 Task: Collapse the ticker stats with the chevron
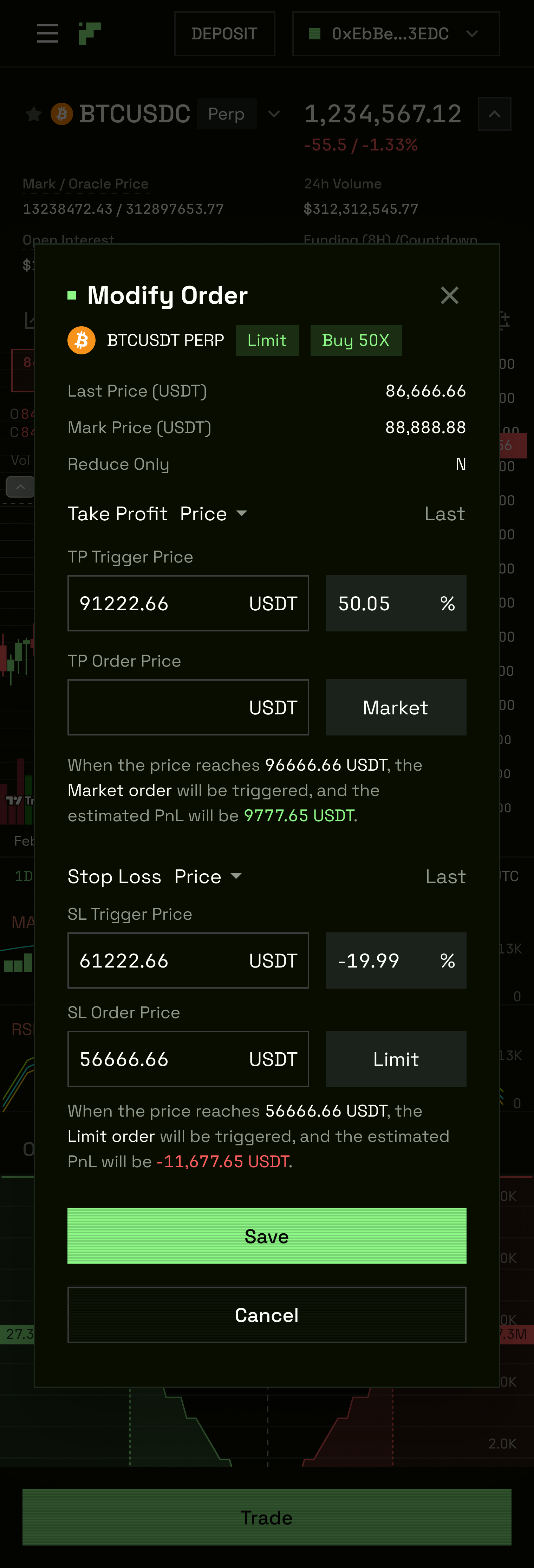[494, 114]
